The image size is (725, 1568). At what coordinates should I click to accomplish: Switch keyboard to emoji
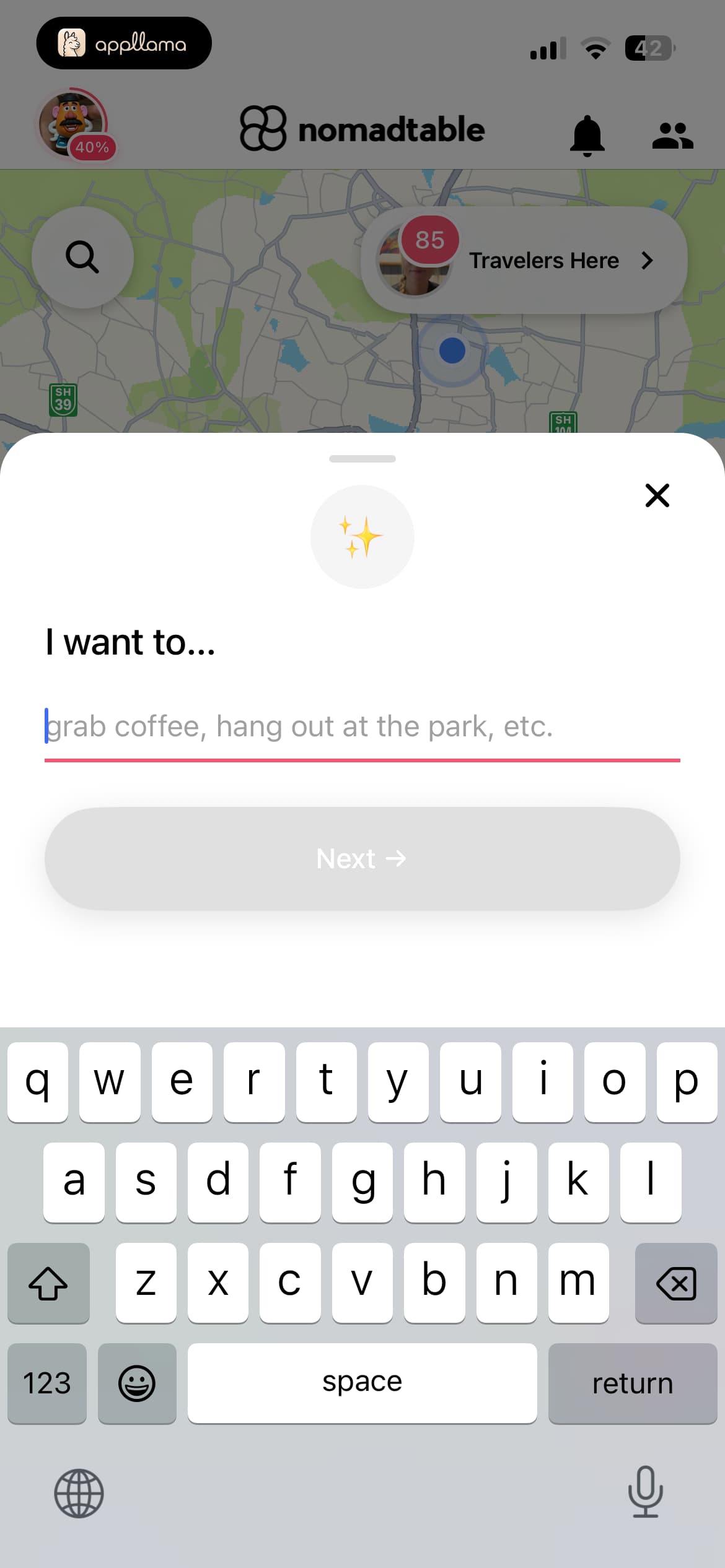(x=137, y=1382)
